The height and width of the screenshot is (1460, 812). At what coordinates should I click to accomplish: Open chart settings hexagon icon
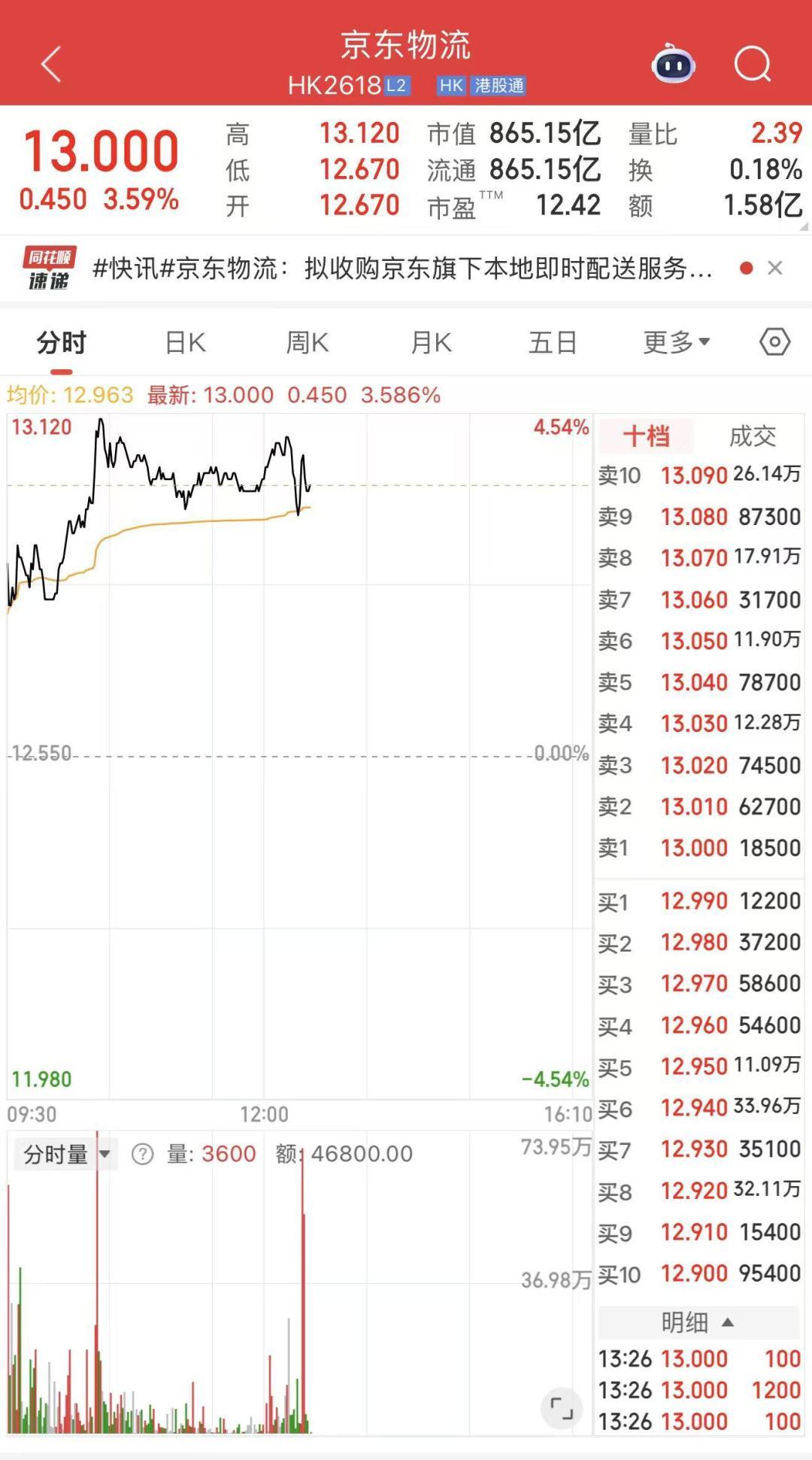point(774,342)
